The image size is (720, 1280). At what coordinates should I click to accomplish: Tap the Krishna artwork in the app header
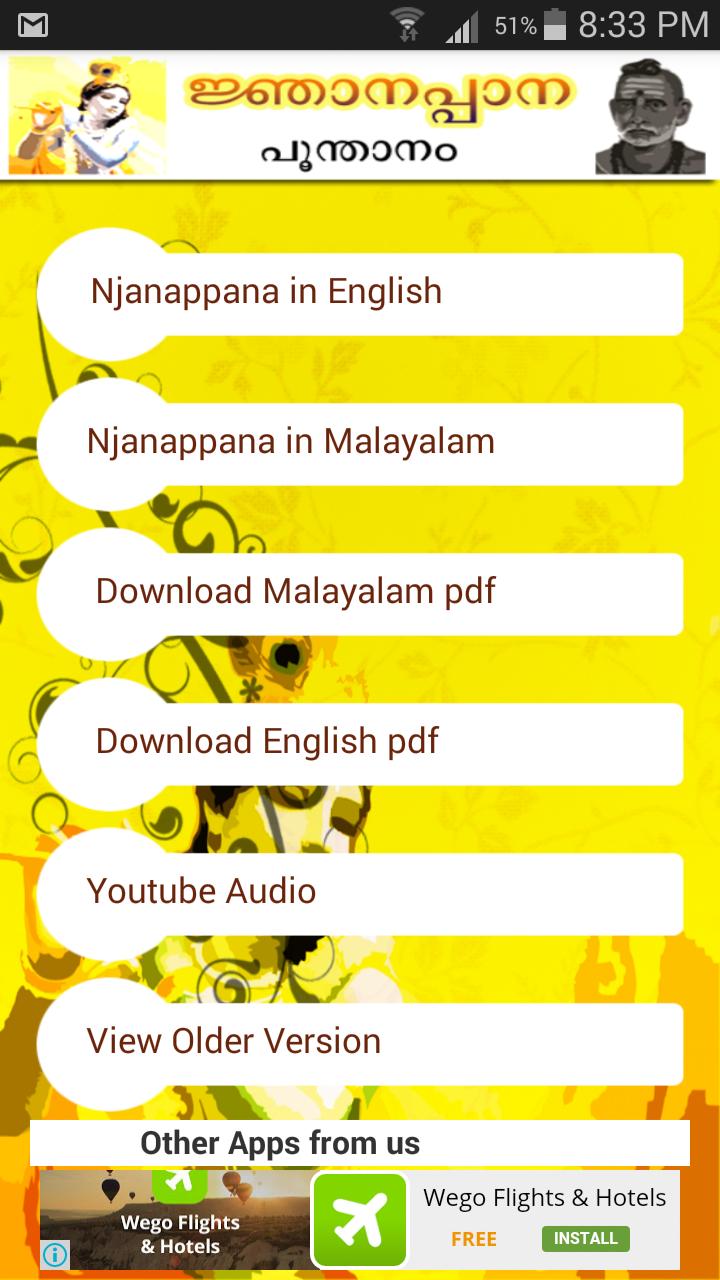[85, 115]
